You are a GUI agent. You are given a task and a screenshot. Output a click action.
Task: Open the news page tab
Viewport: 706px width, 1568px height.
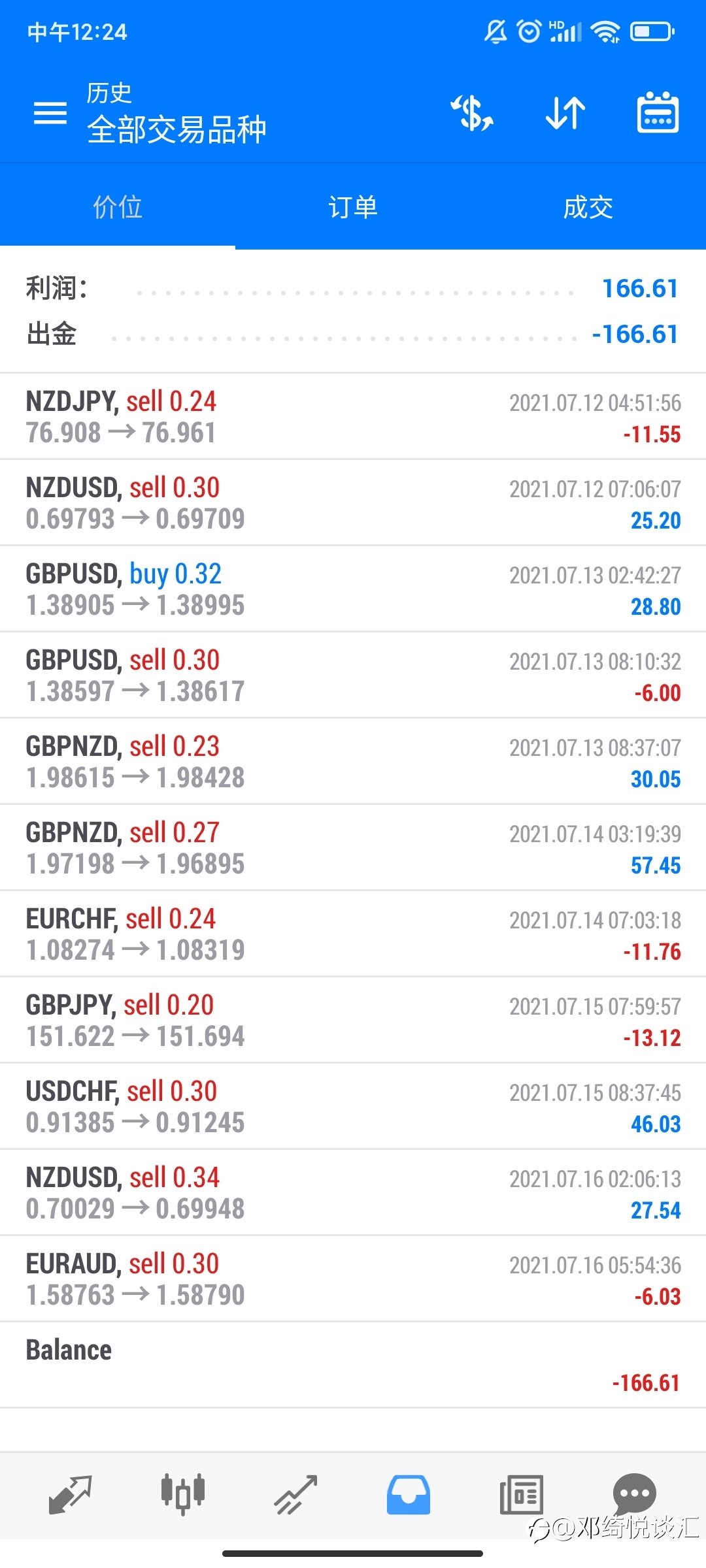pos(522,1495)
